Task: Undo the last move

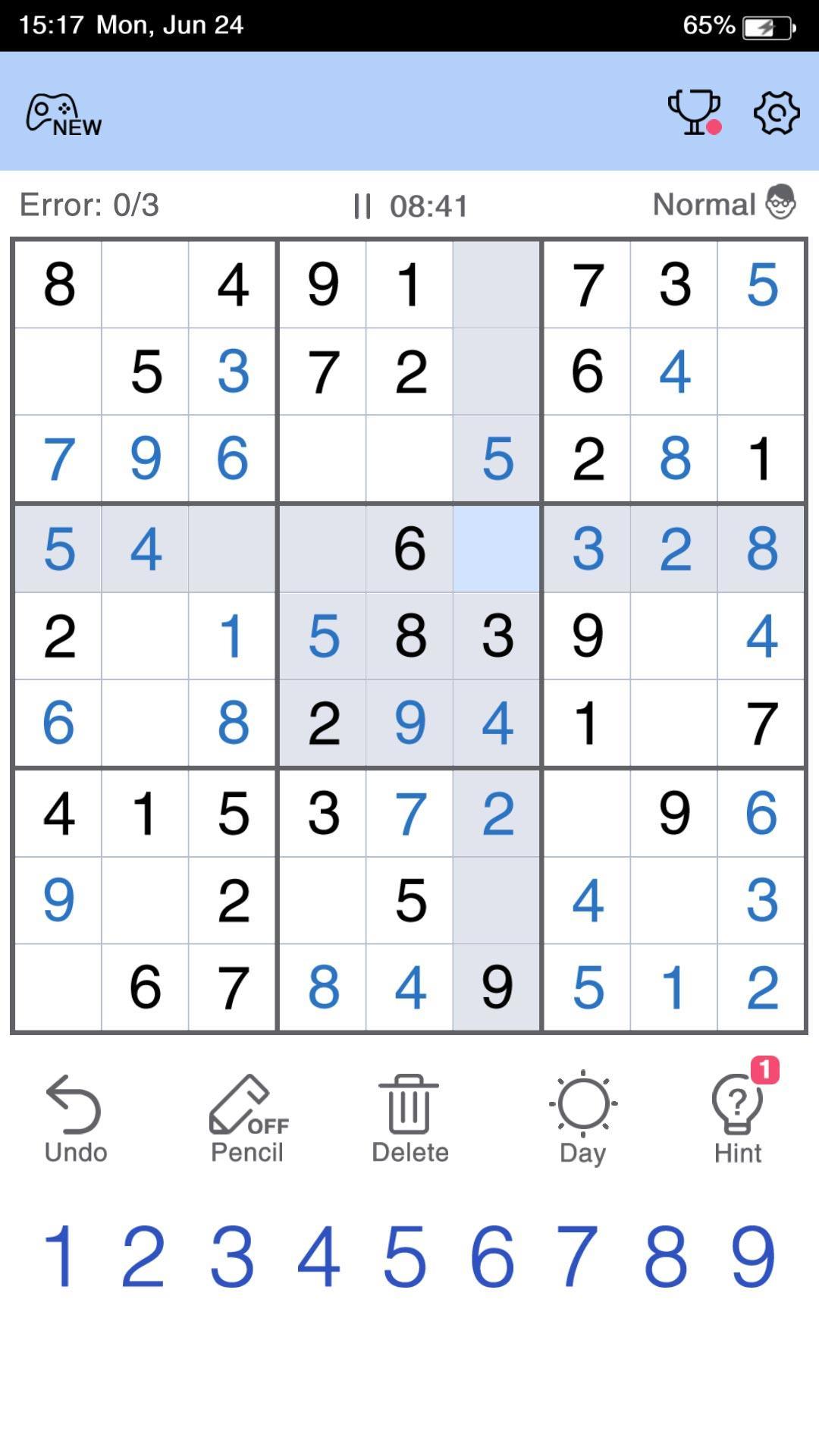Action: tap(75, 1119)
